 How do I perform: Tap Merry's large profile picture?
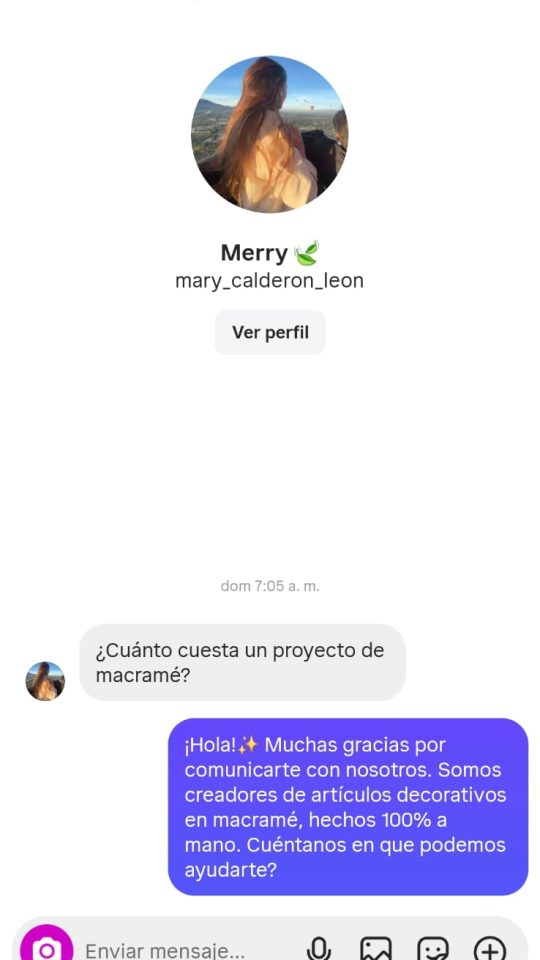tap(269, 134)
